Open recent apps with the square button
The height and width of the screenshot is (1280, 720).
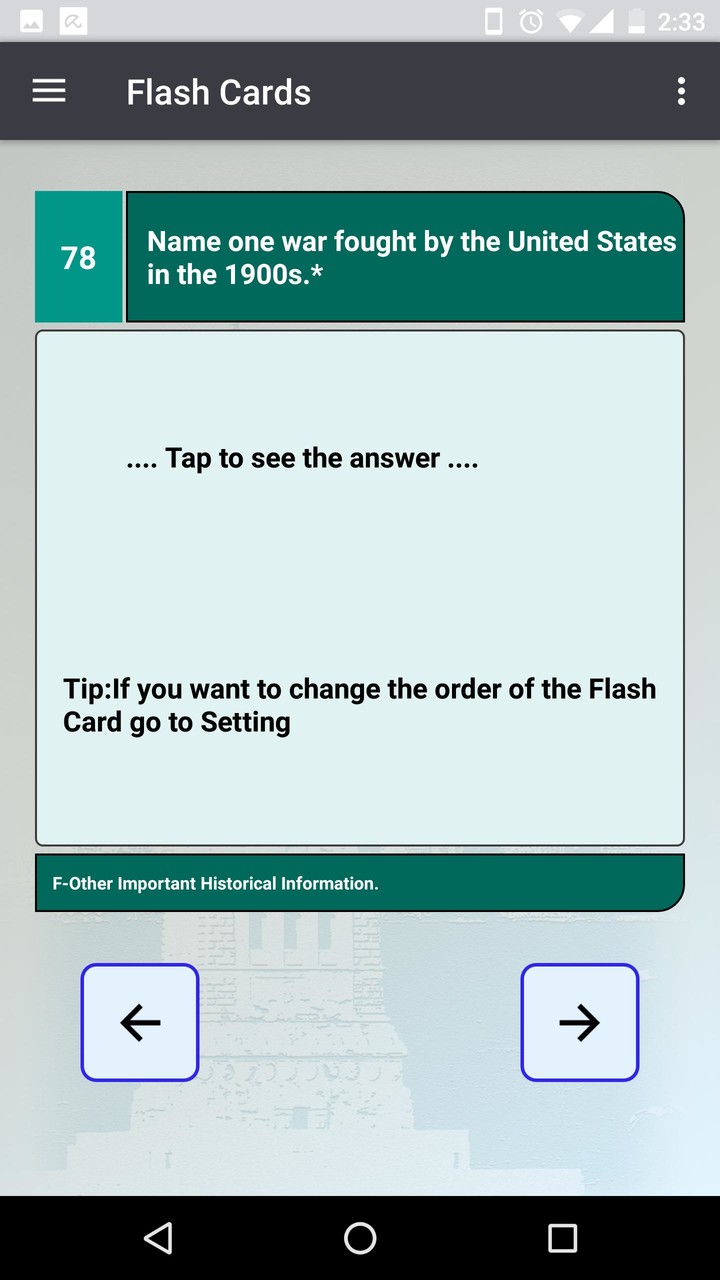[562, 1238]
